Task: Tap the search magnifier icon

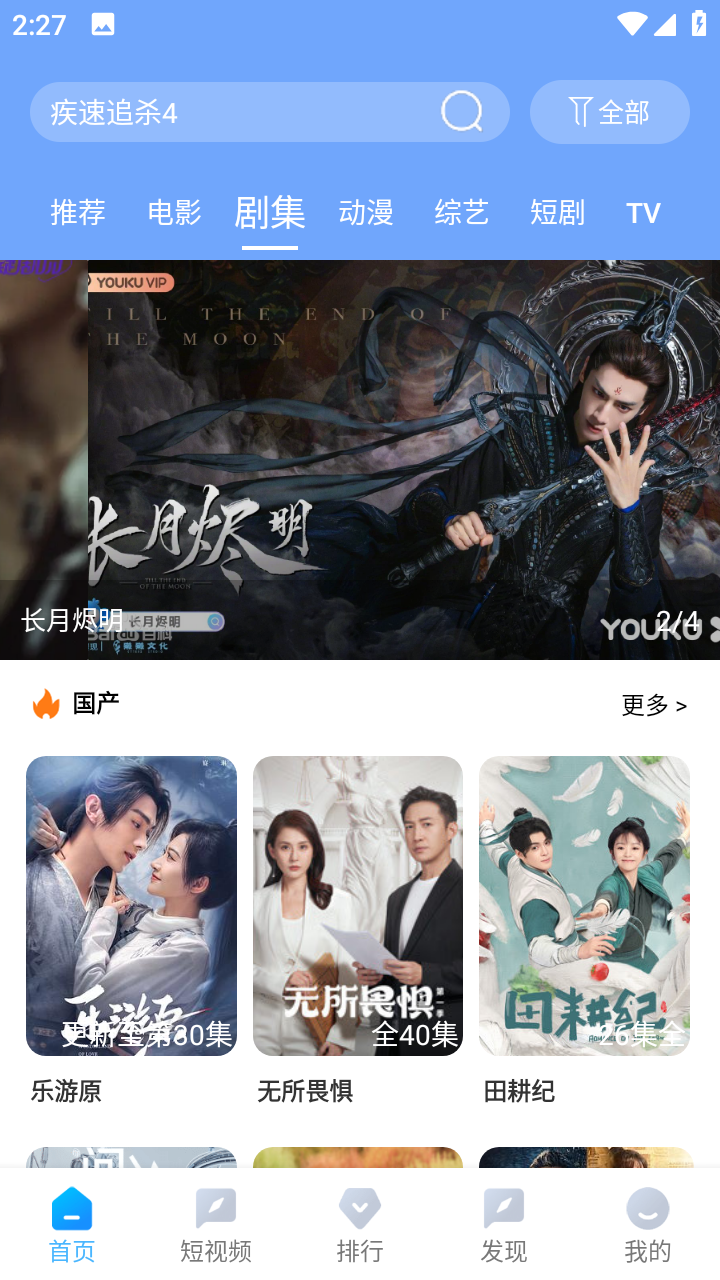Action: pos(462,112)
